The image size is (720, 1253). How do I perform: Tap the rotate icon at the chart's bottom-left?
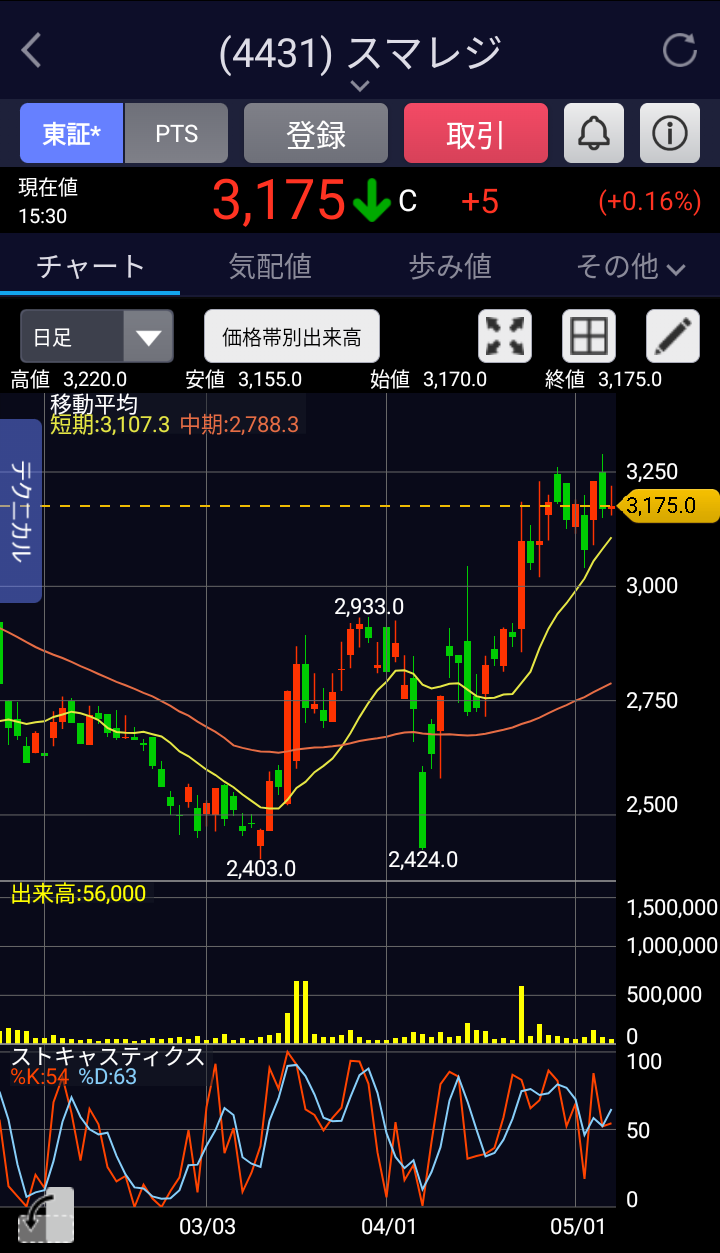tap(45, 1213)
